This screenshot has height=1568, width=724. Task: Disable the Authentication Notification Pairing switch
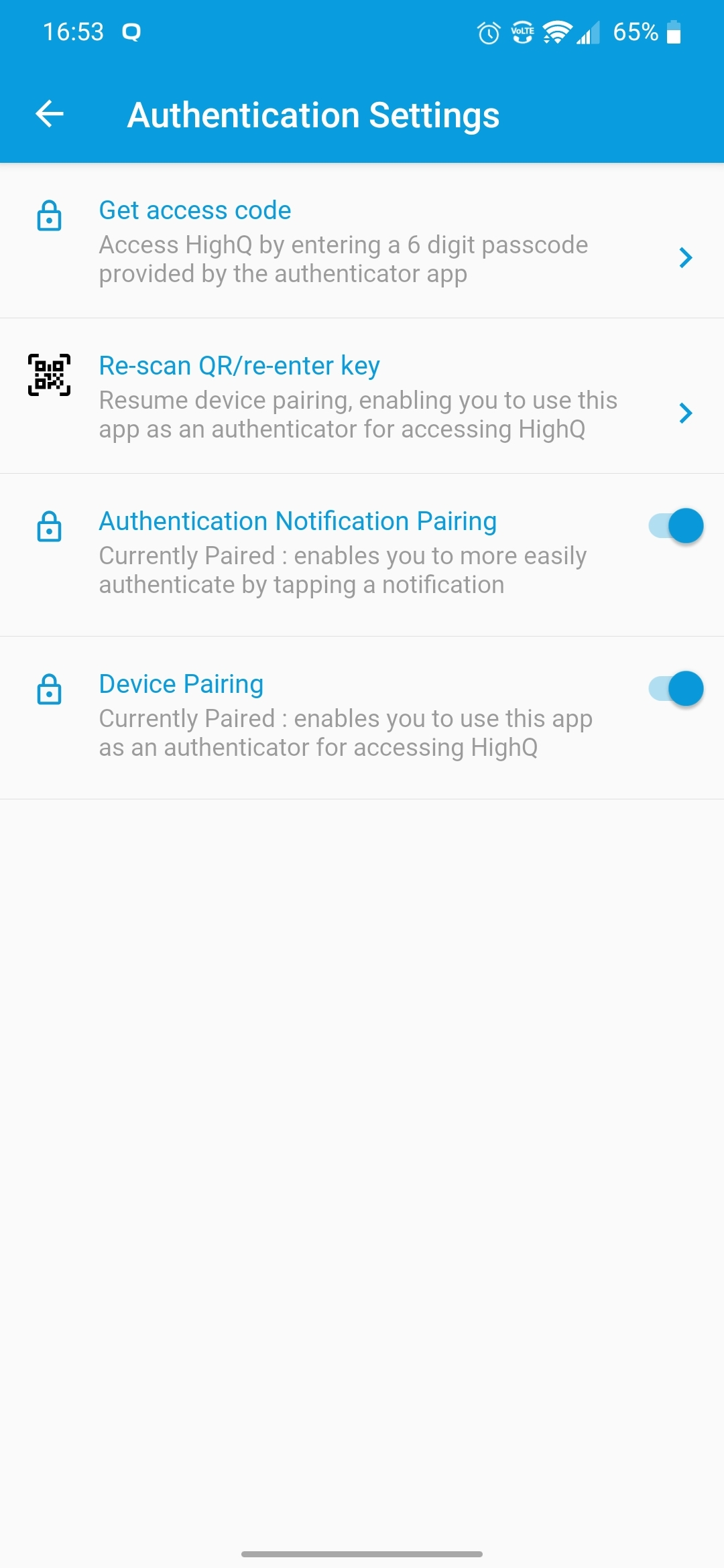[676, 526]
